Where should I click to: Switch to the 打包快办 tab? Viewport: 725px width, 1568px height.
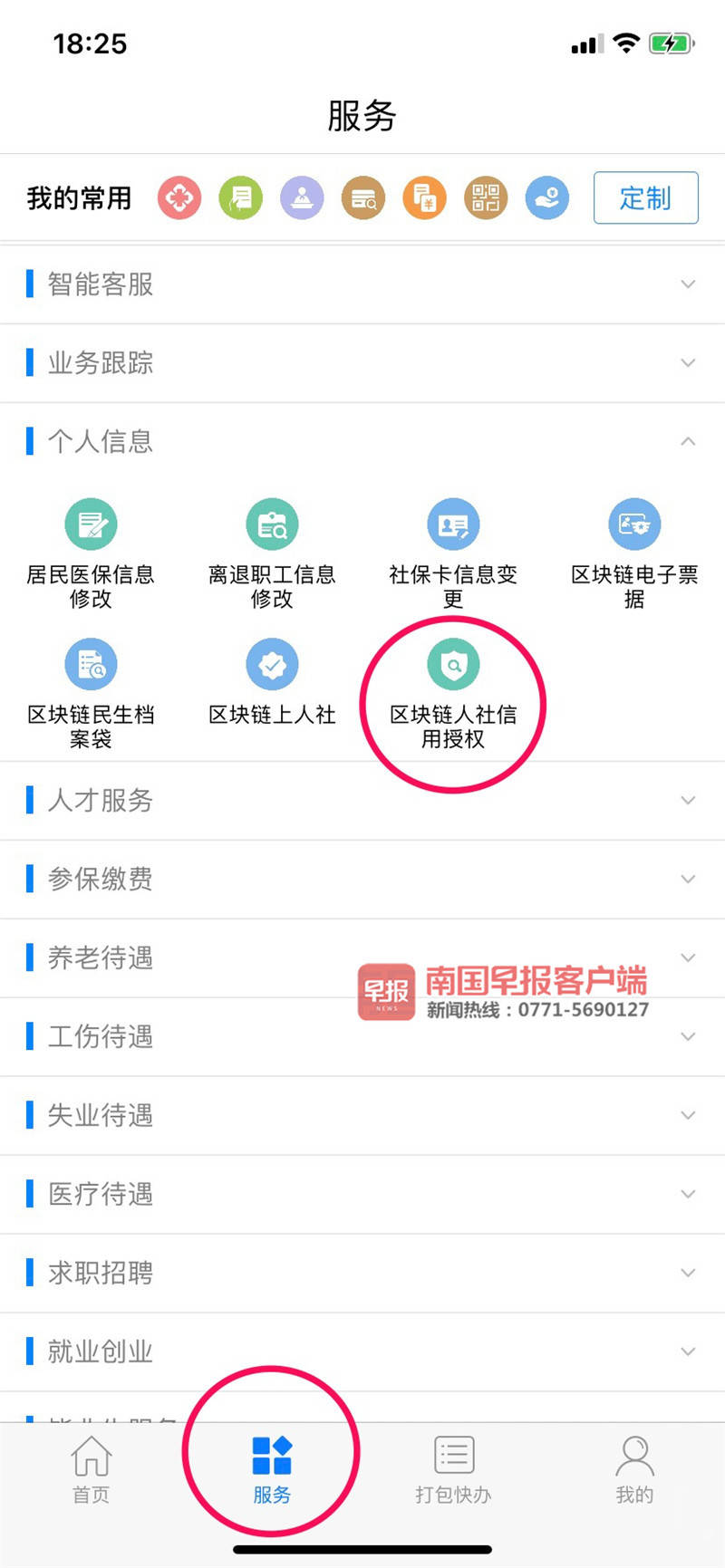tap(453, 1469)
